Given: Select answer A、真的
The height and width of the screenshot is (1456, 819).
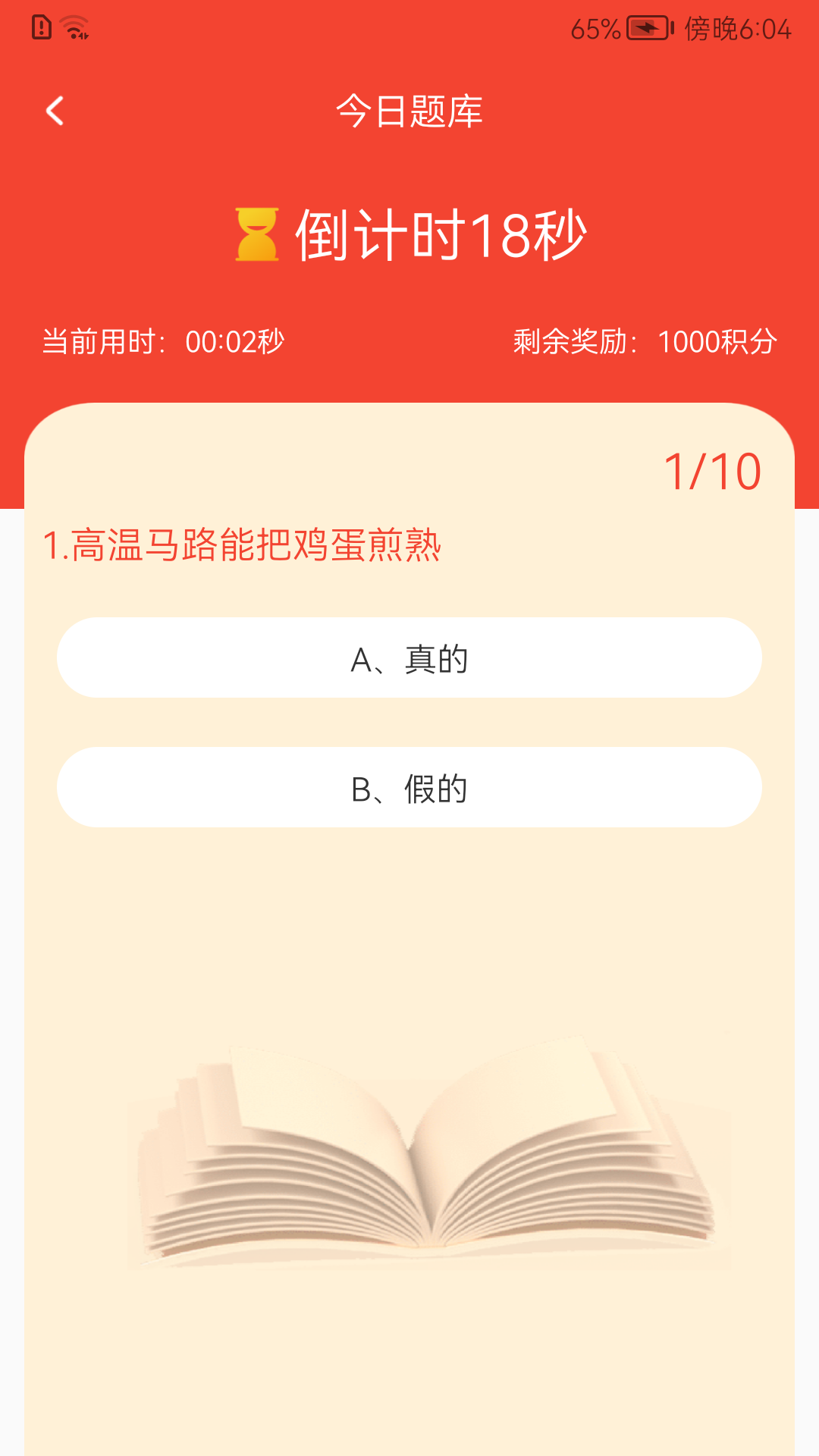Looking at the screenshot, I should pyautogui.click(x=409, y=658).
